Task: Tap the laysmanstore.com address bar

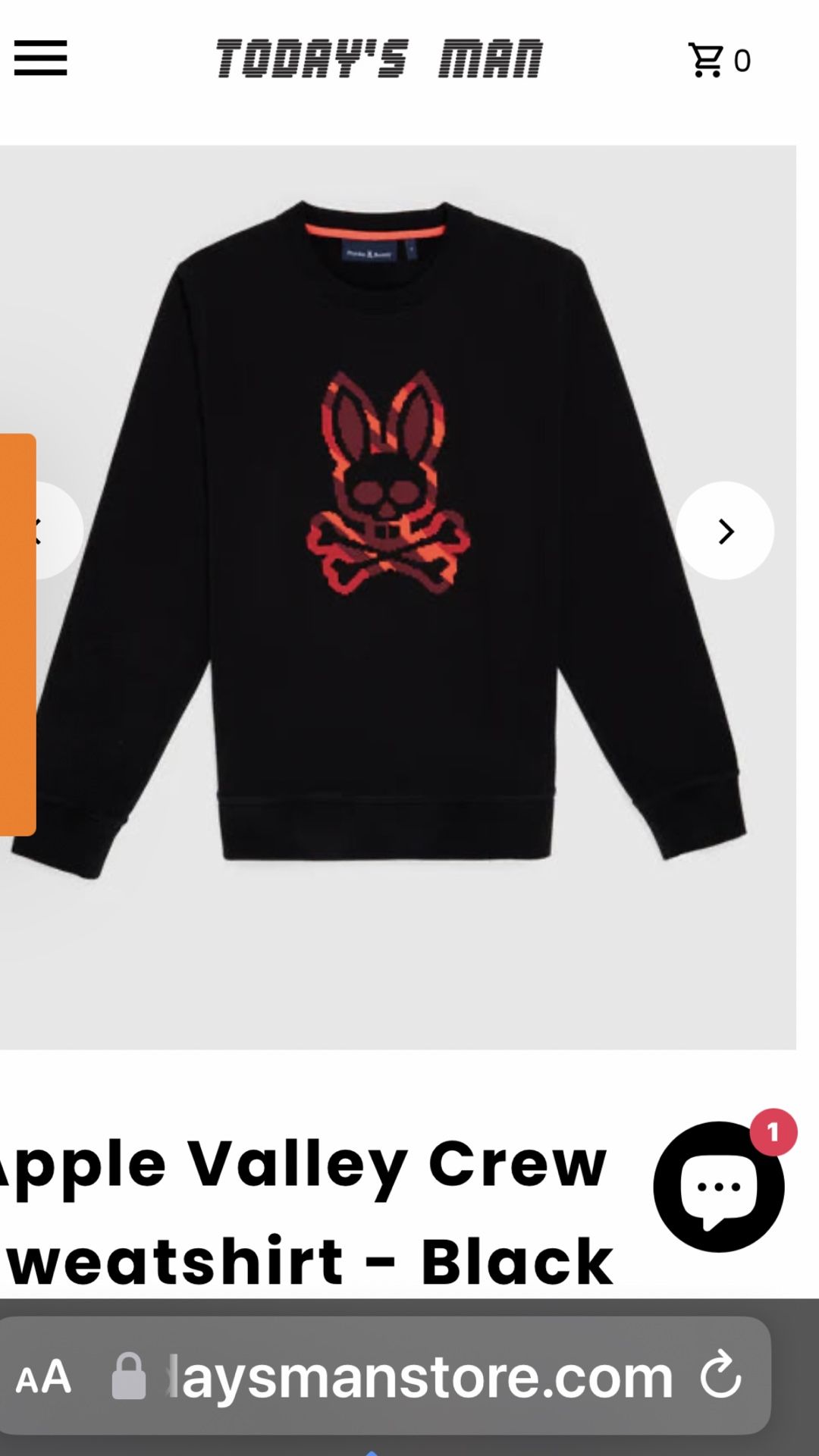Action: (x=409, y=1373)
